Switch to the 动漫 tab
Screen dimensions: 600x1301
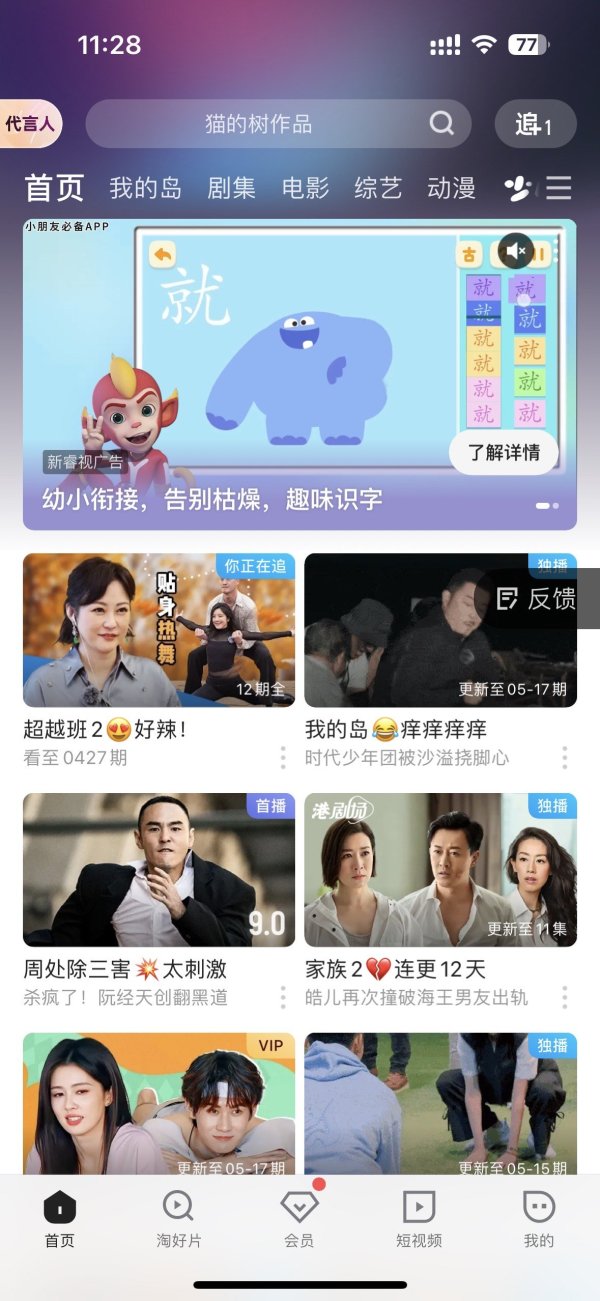pyautogui.click(x=451, y=188)
